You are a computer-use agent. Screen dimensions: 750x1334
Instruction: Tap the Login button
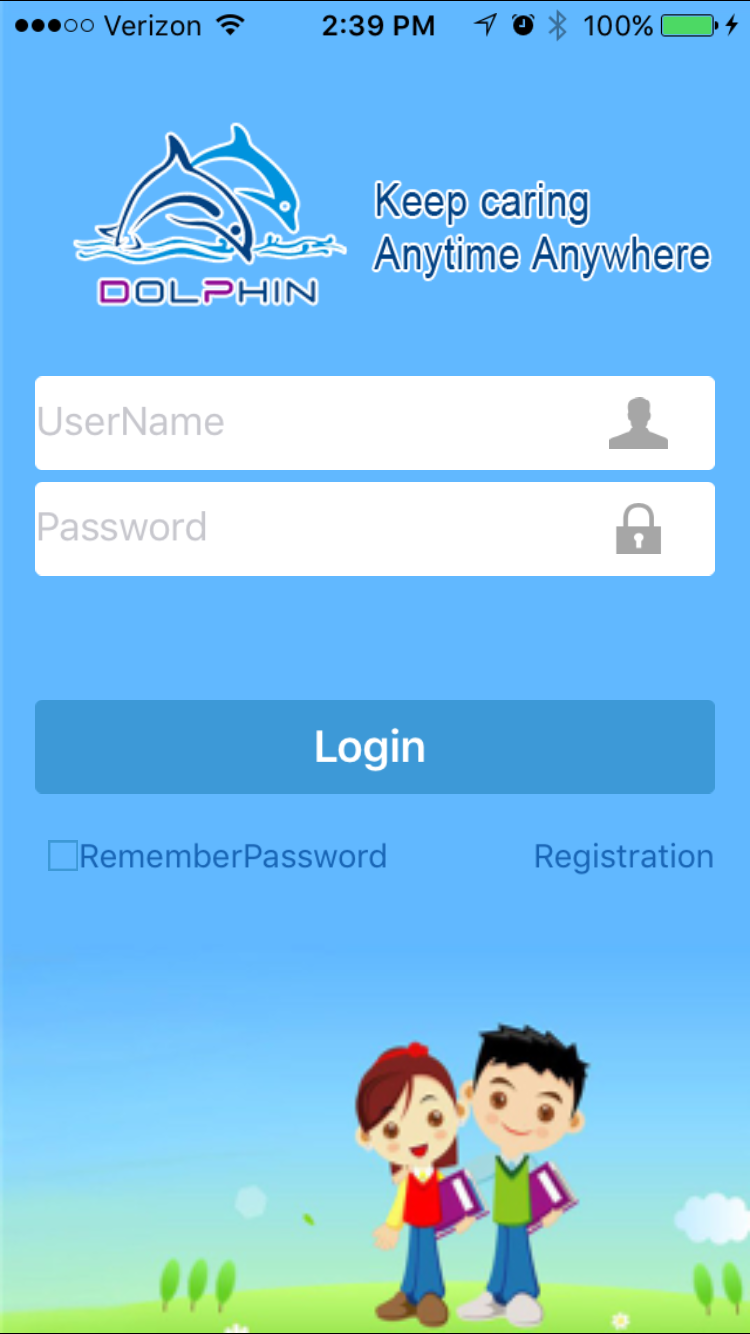(374, 747)
